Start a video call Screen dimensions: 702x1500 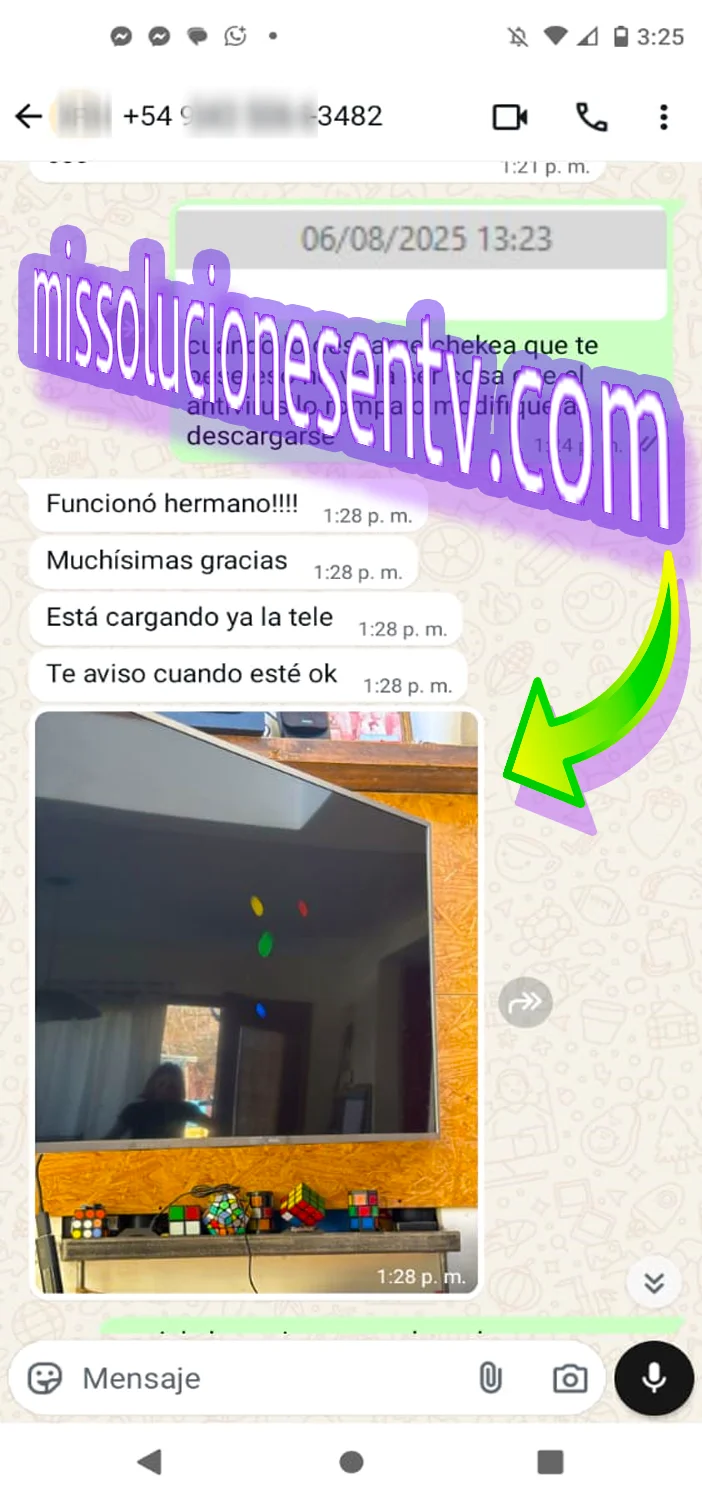510,117
